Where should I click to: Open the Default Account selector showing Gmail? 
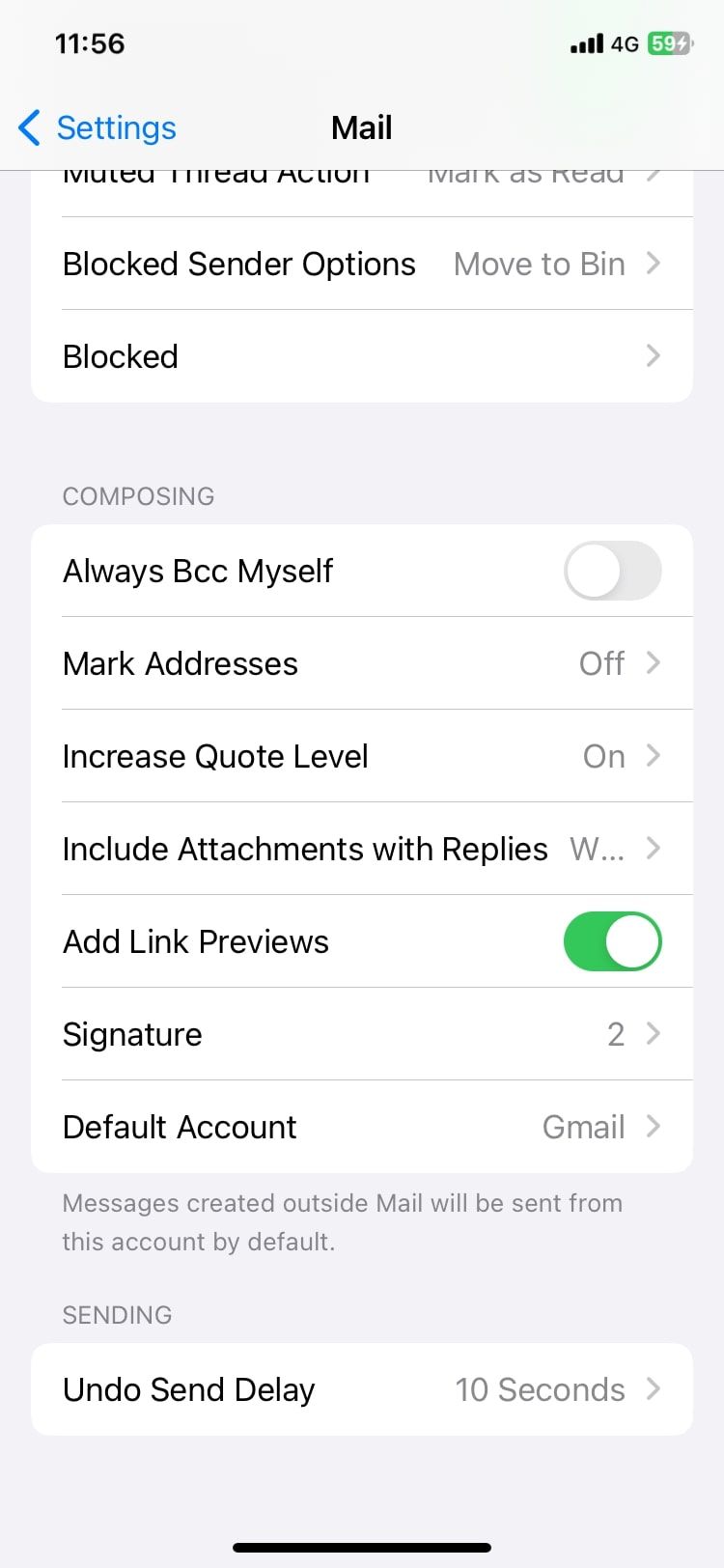tap(362, 1127)
